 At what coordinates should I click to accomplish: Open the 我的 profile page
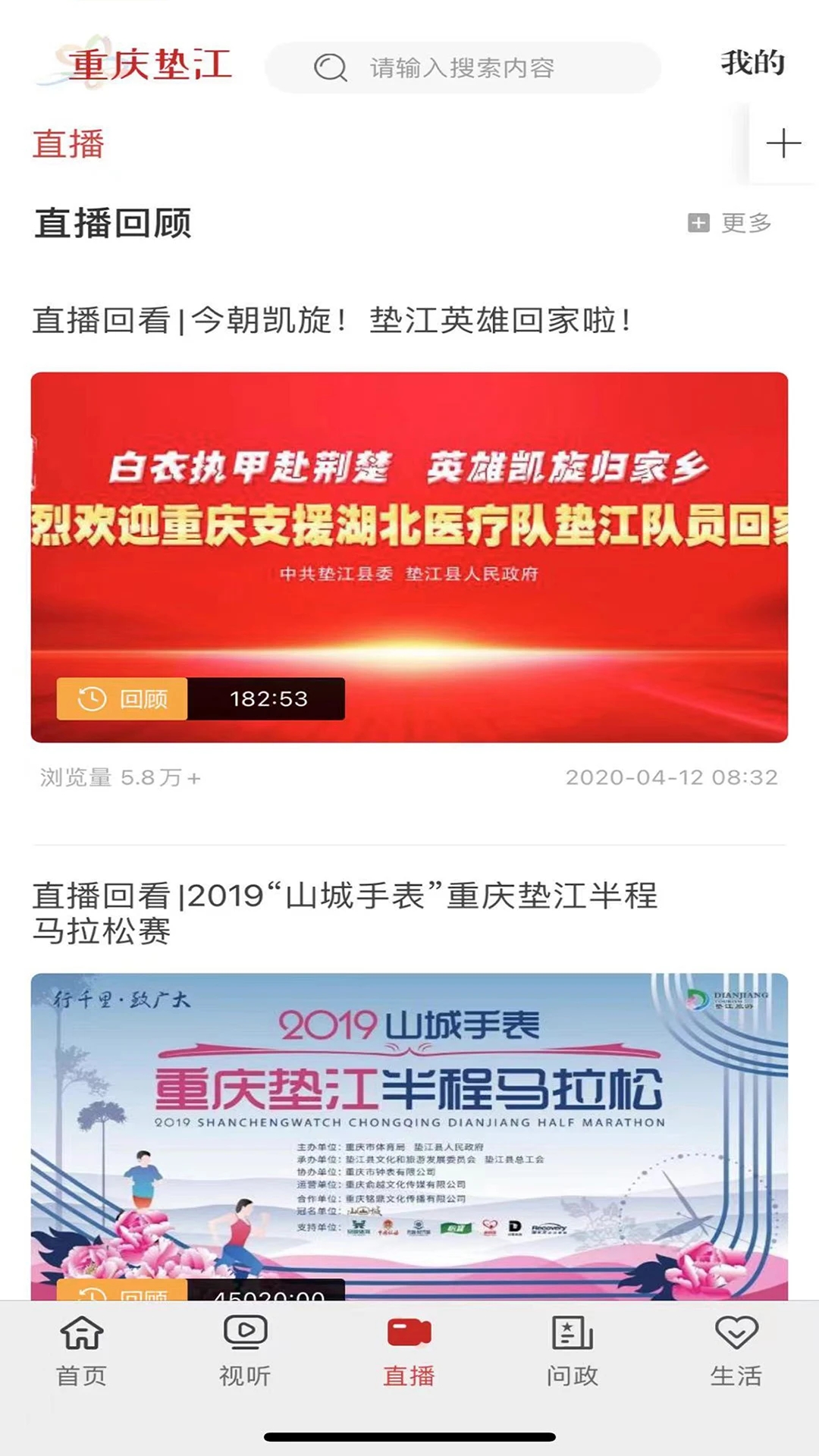coord(752,63)
